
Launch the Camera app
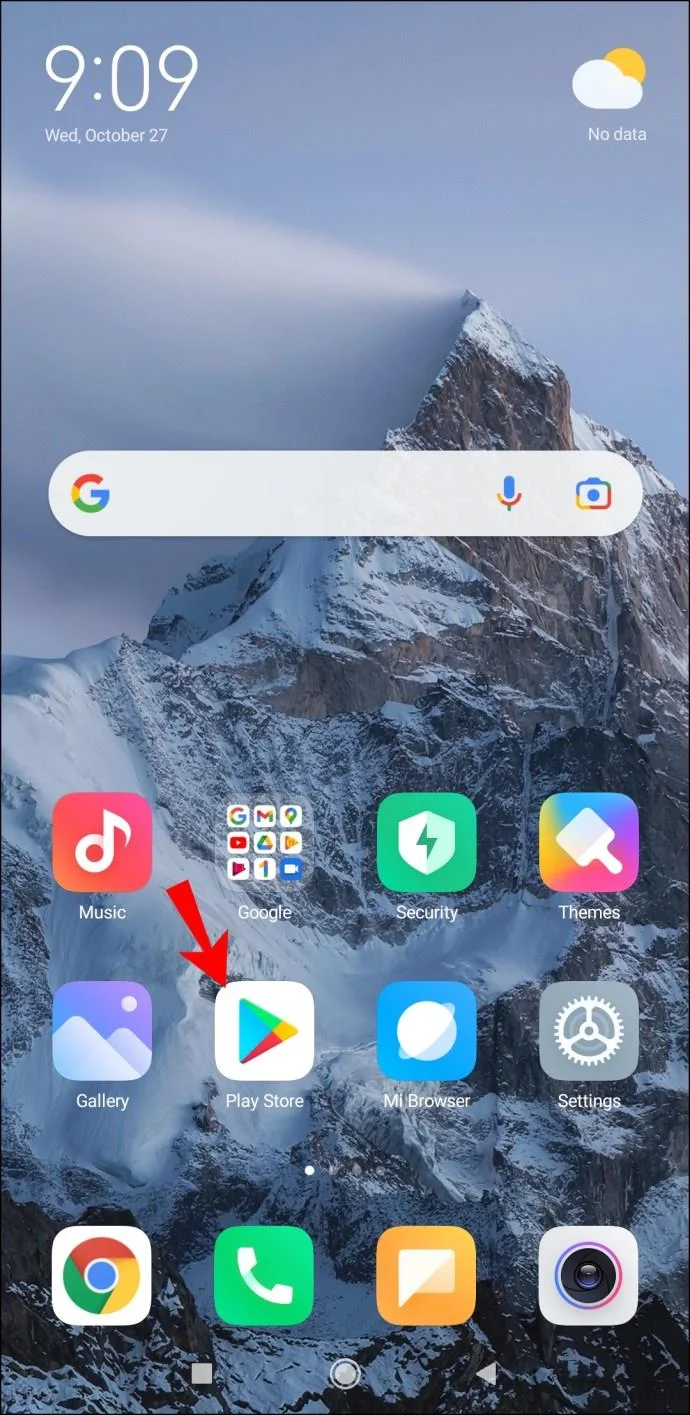588,1275
